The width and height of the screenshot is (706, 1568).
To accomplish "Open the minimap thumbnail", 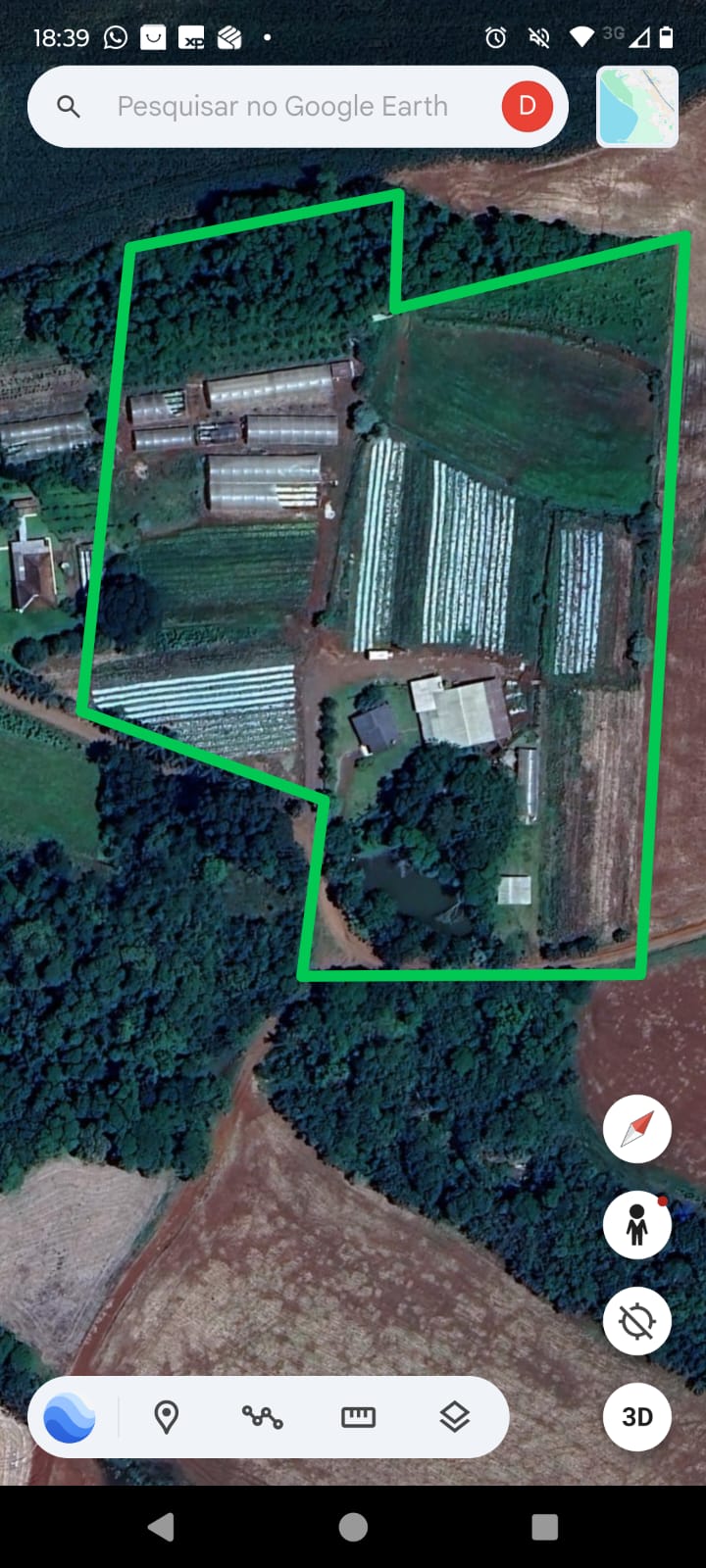I will point(637,107).
